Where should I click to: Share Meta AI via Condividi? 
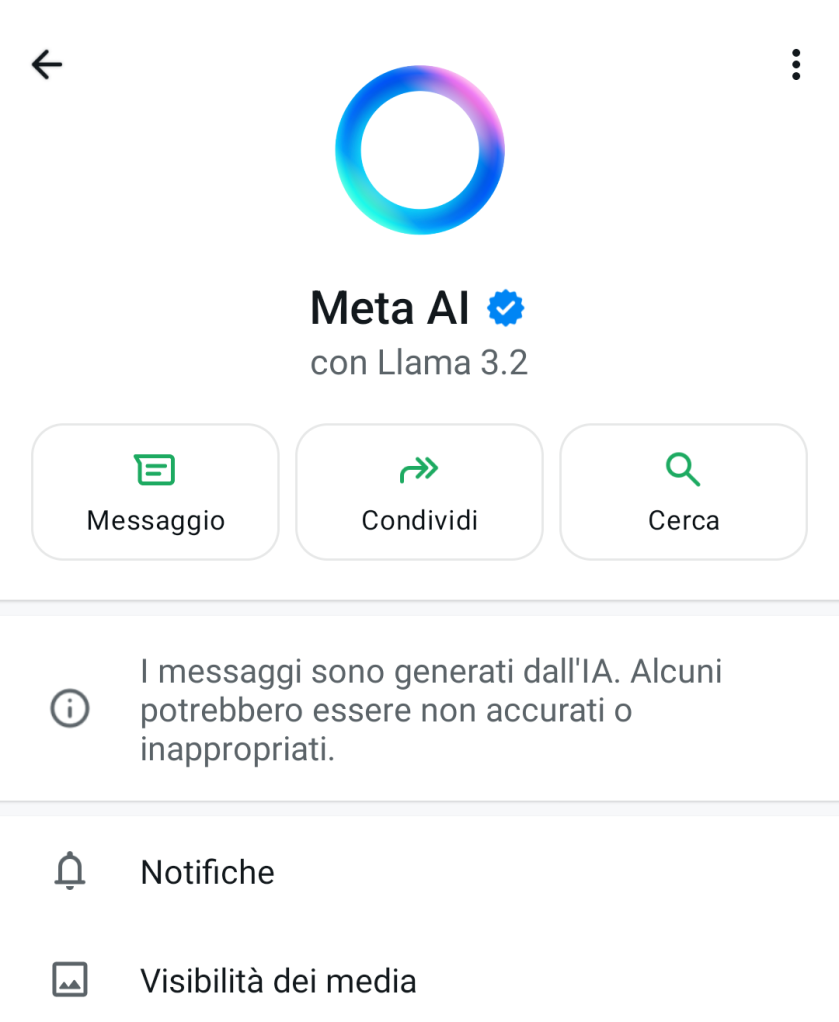[x=419, y=492]
